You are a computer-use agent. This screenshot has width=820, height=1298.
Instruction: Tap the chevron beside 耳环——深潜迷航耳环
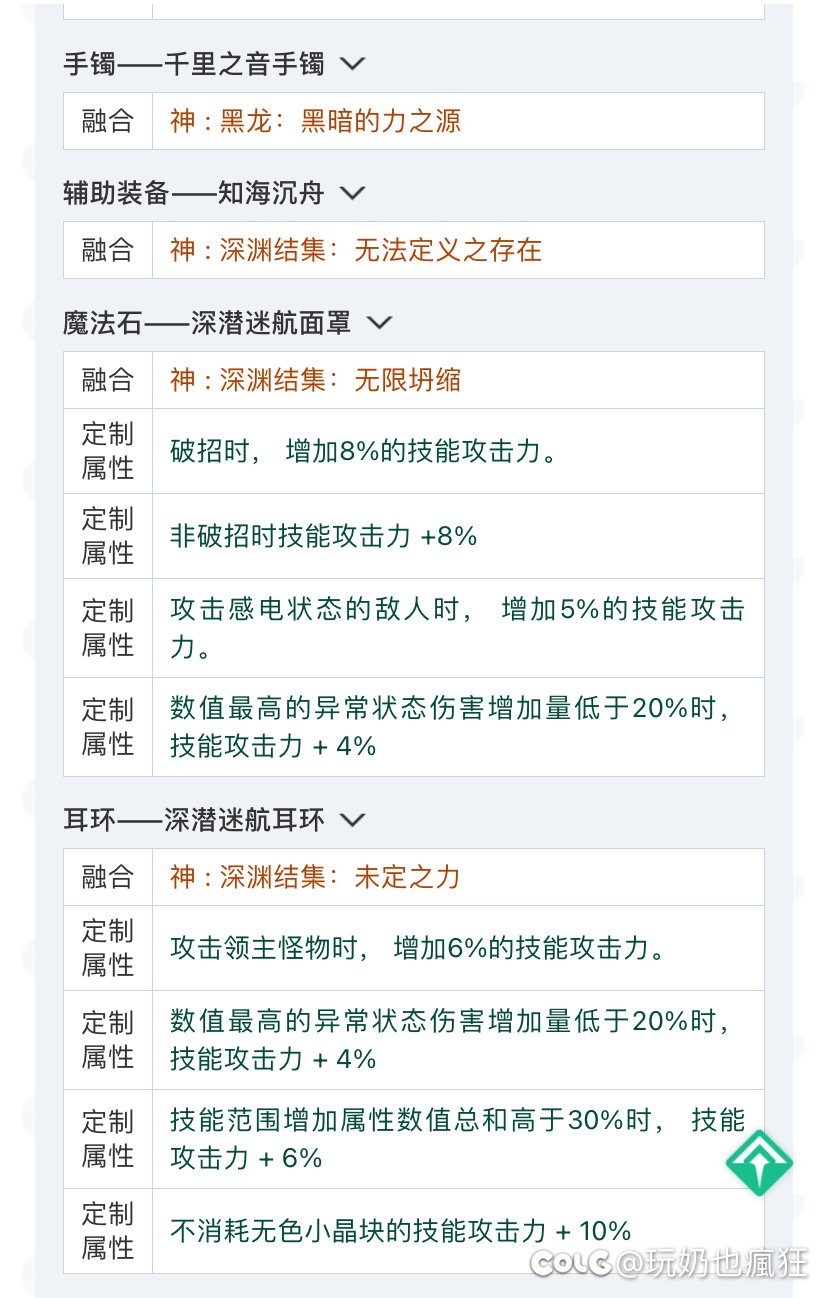click(x=352, y=819)
